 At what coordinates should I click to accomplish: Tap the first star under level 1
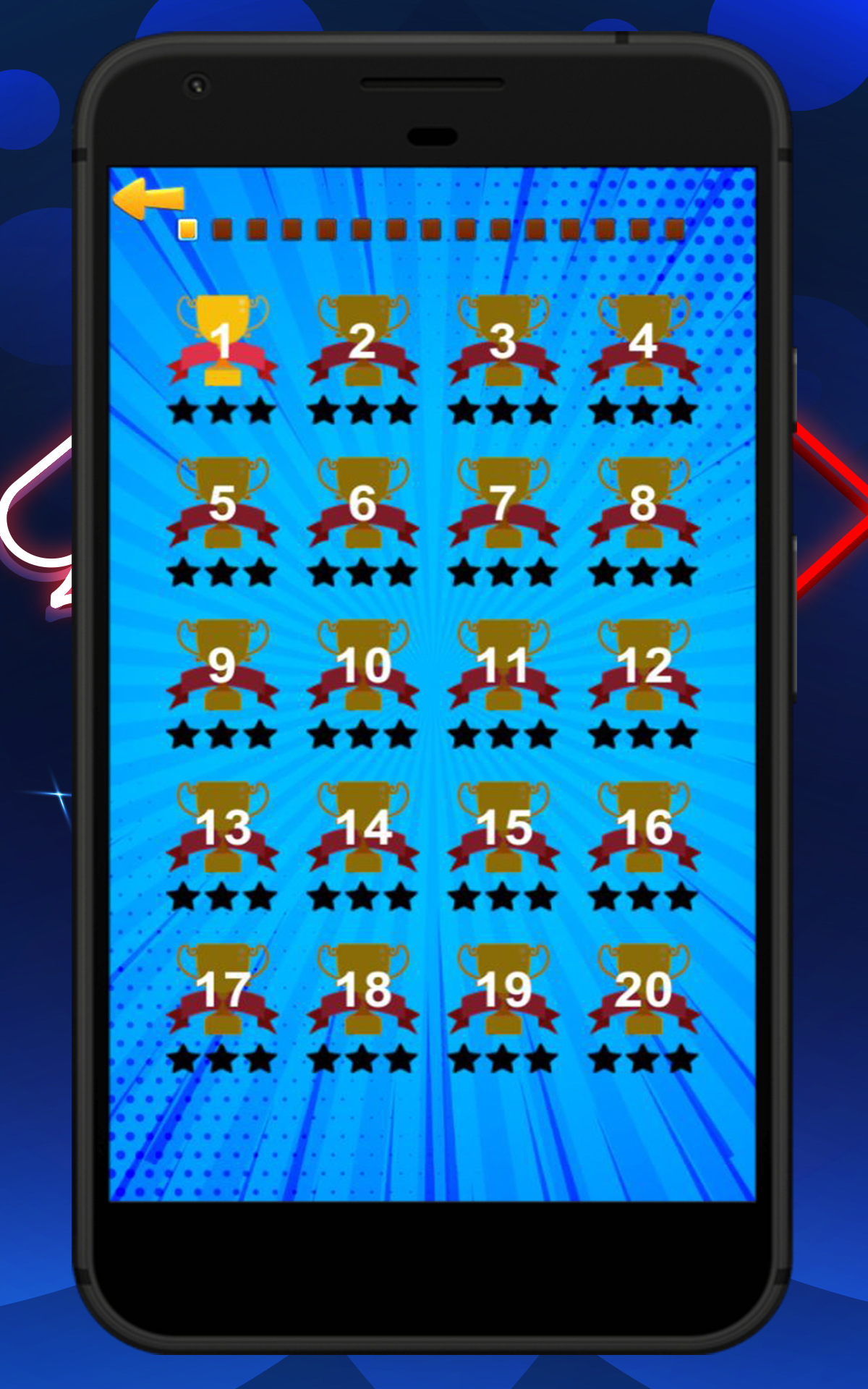point(183,411)
